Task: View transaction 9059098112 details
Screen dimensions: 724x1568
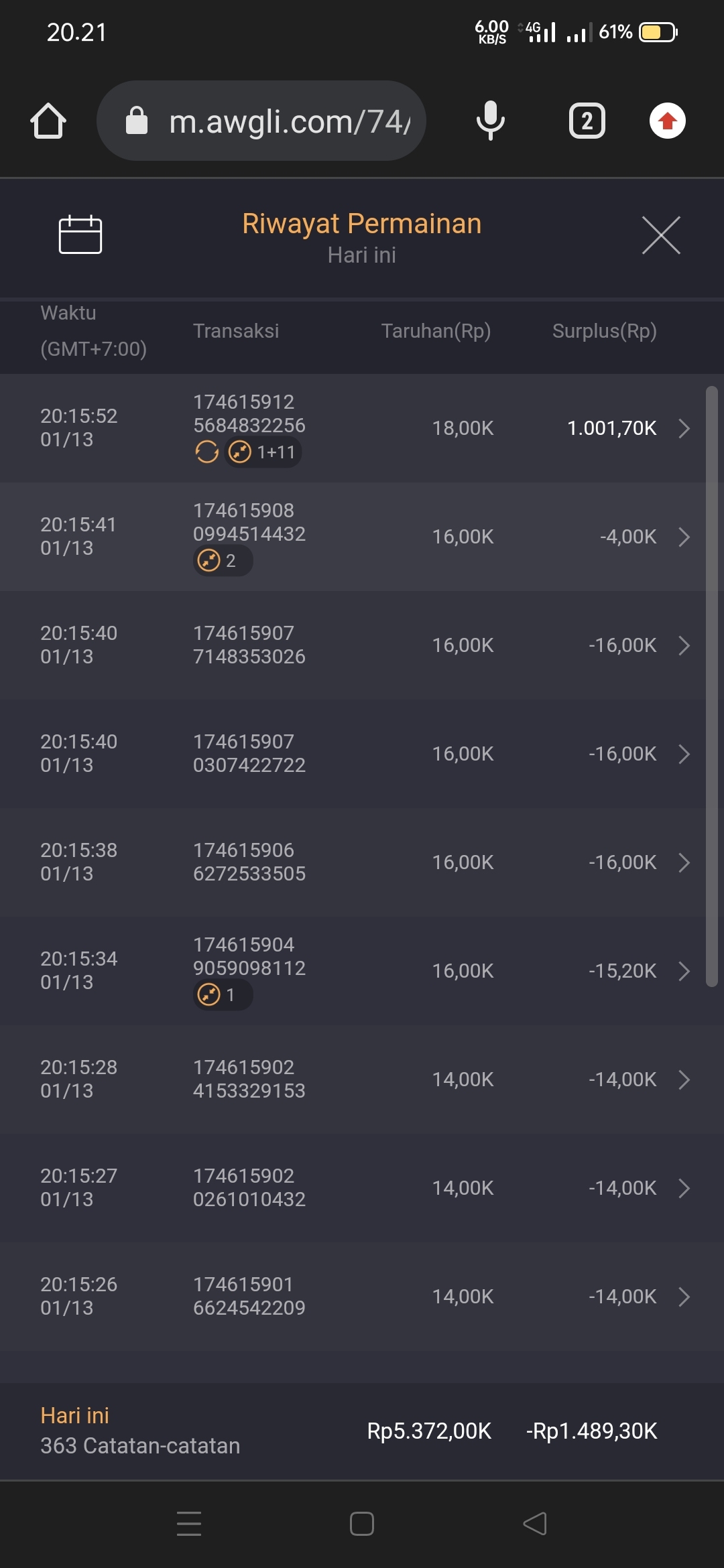Action: [684, 971]
